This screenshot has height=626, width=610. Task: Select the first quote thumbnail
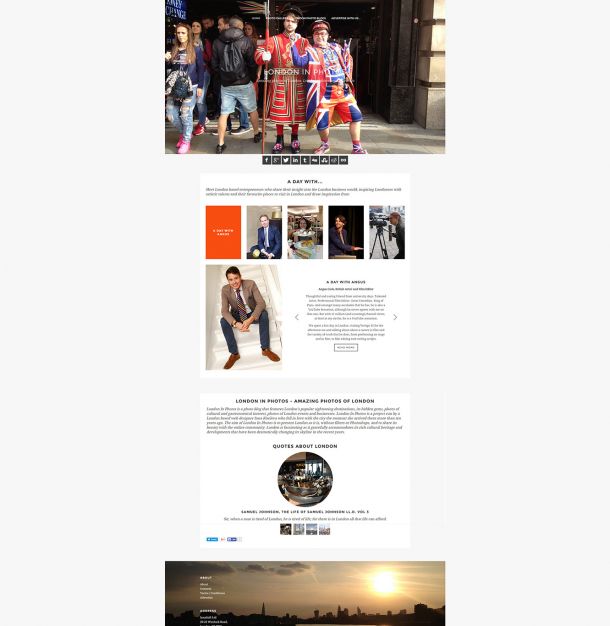tap(286, 529)
